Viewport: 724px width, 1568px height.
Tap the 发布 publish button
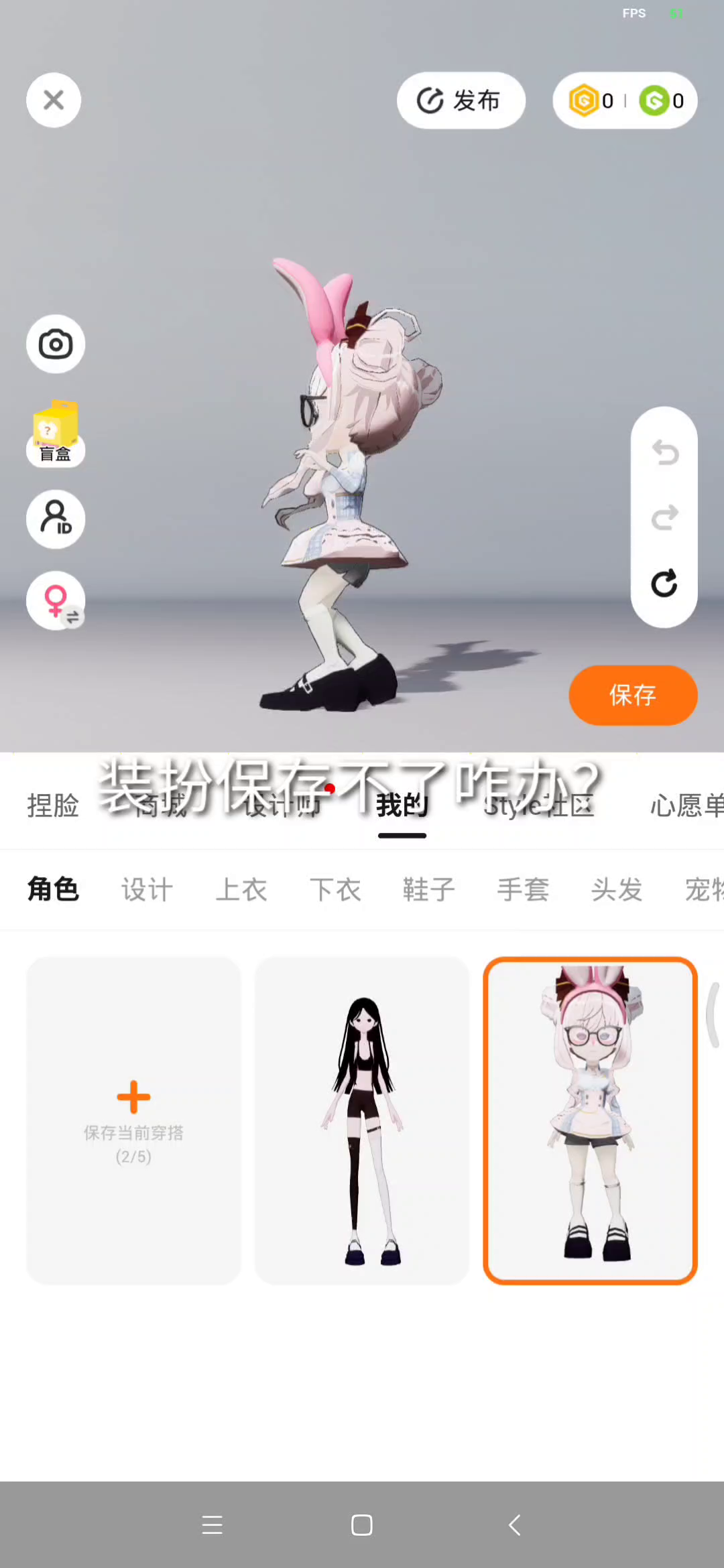461,101
